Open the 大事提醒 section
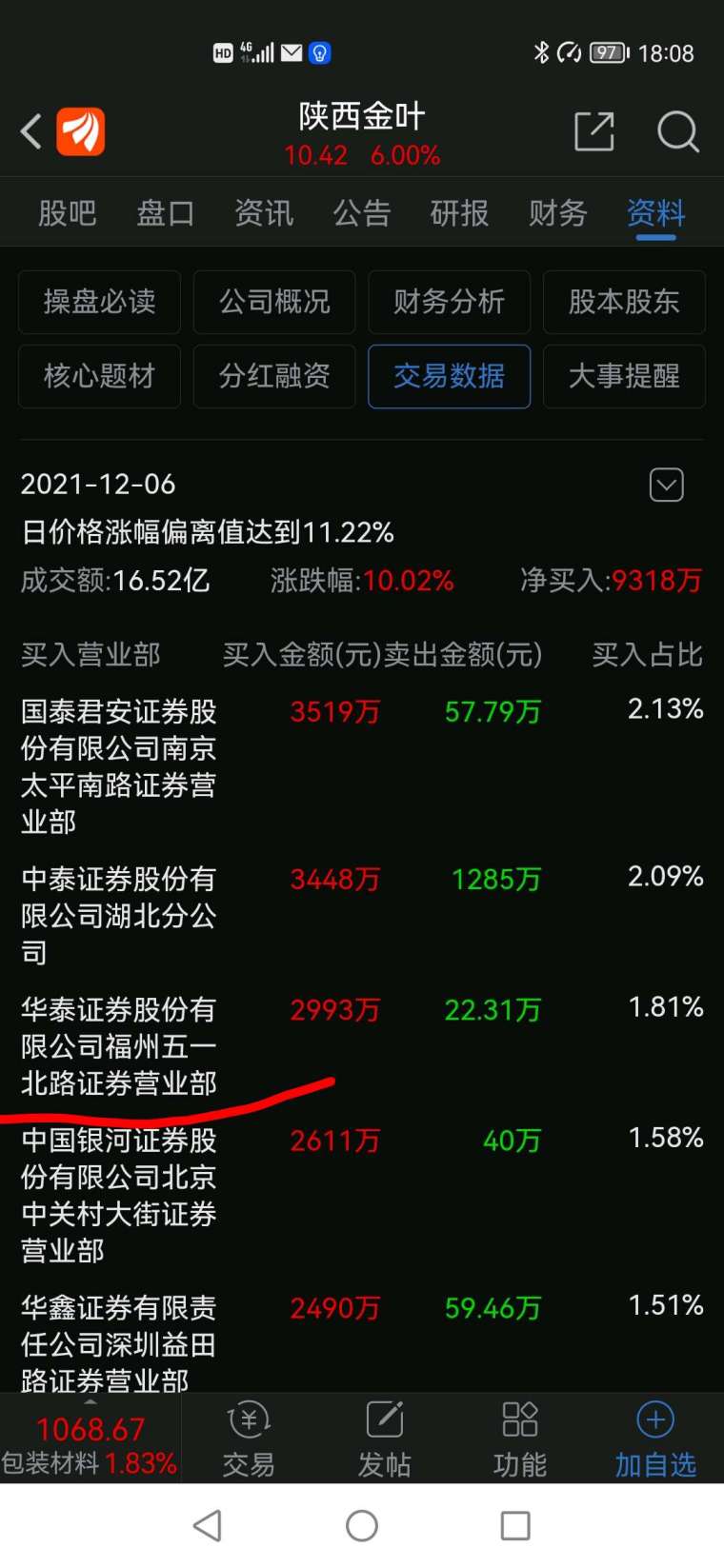The image size is (724, 1568). [x=624, y=376]
